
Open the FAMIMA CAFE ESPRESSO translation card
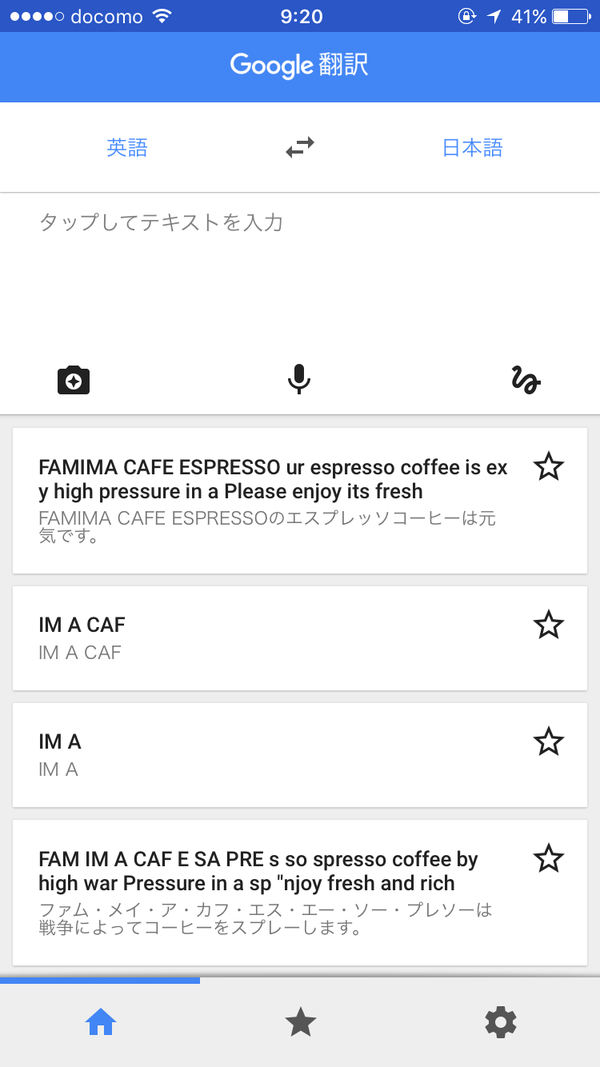[270, 502]
